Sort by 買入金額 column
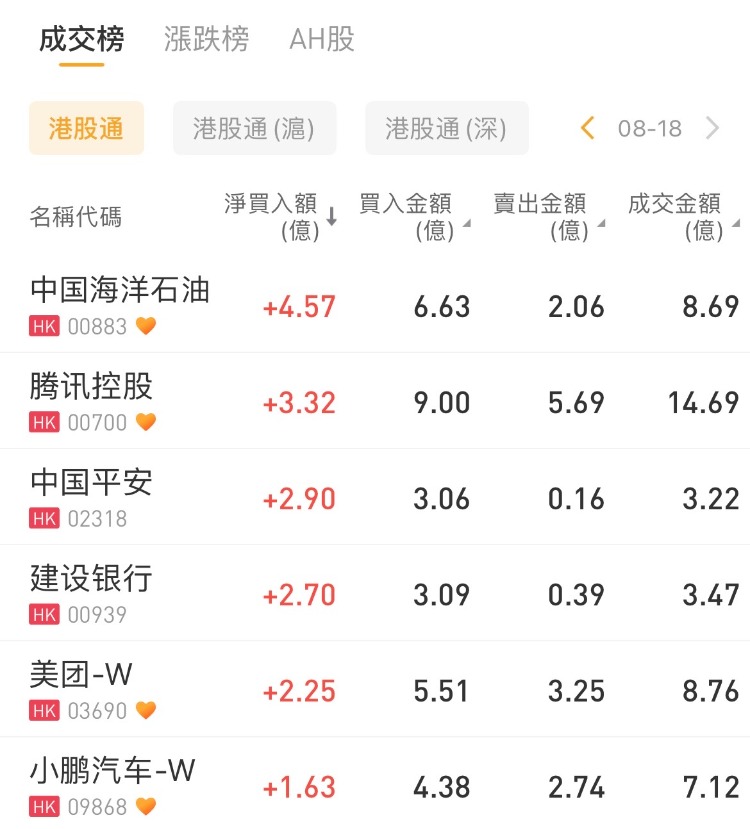Image resolution: width=750 pixels, height=829 pixels. pyautogui.click(x=412, y=217)
